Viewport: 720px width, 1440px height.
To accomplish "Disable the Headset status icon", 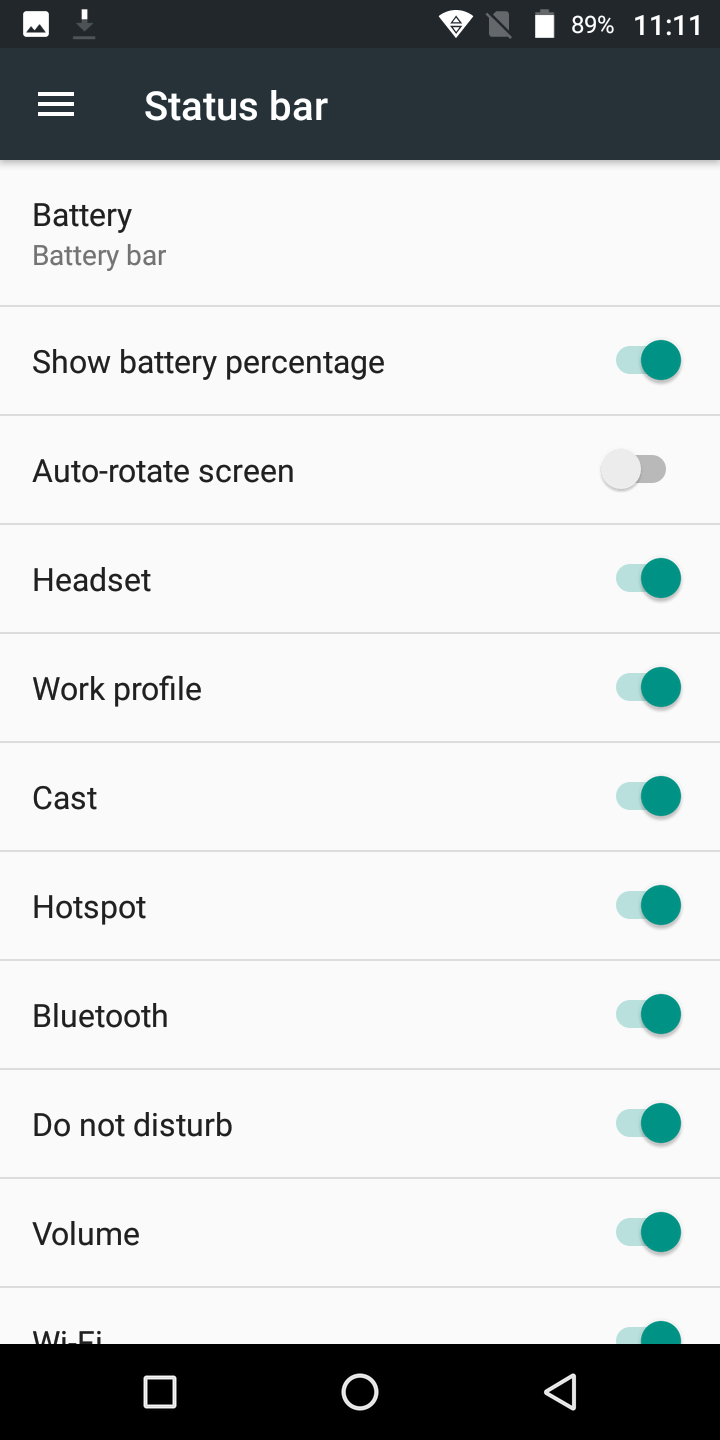I will click(x=648, y=579).
